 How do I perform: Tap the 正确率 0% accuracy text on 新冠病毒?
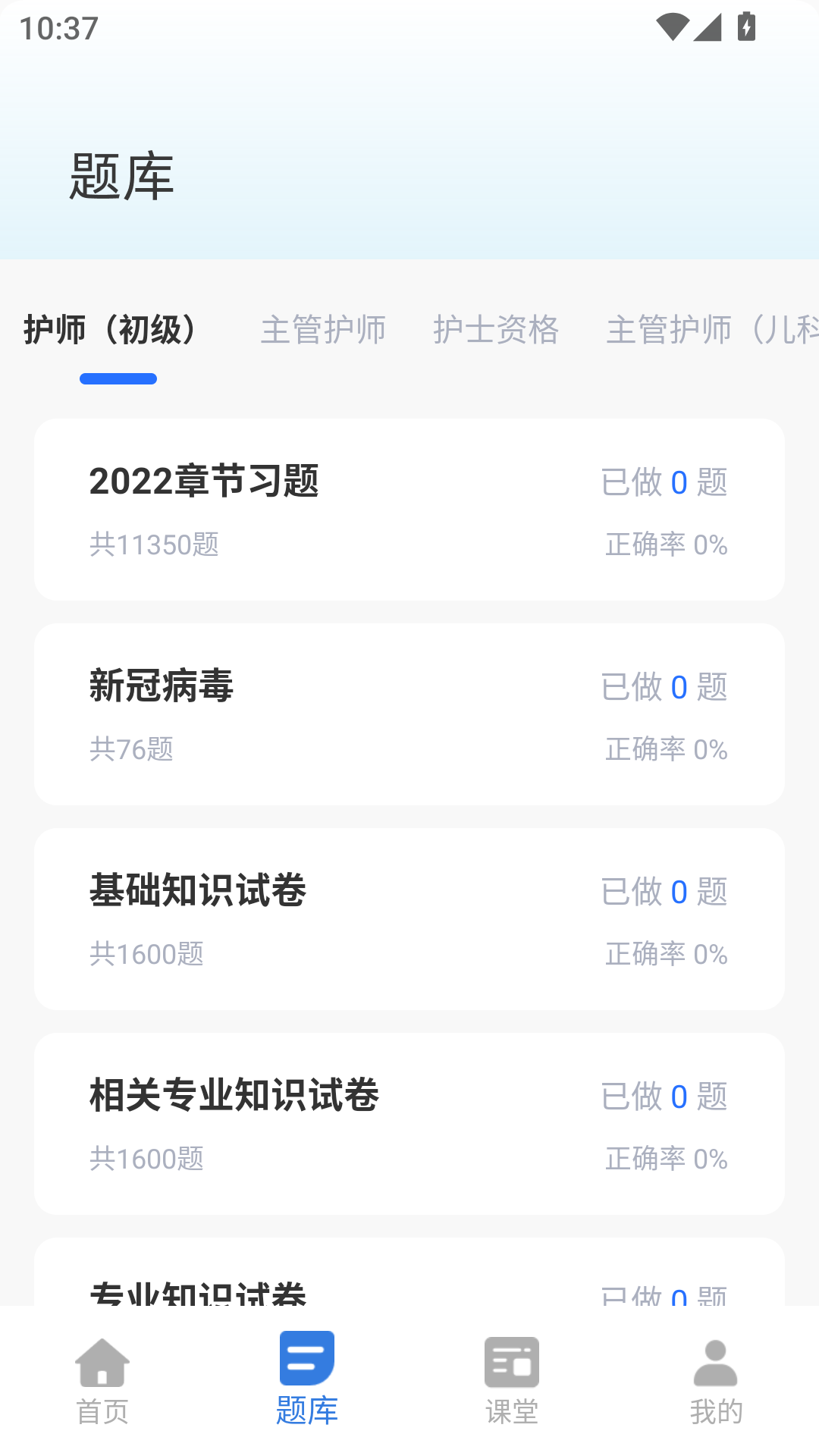coord(666,750)
